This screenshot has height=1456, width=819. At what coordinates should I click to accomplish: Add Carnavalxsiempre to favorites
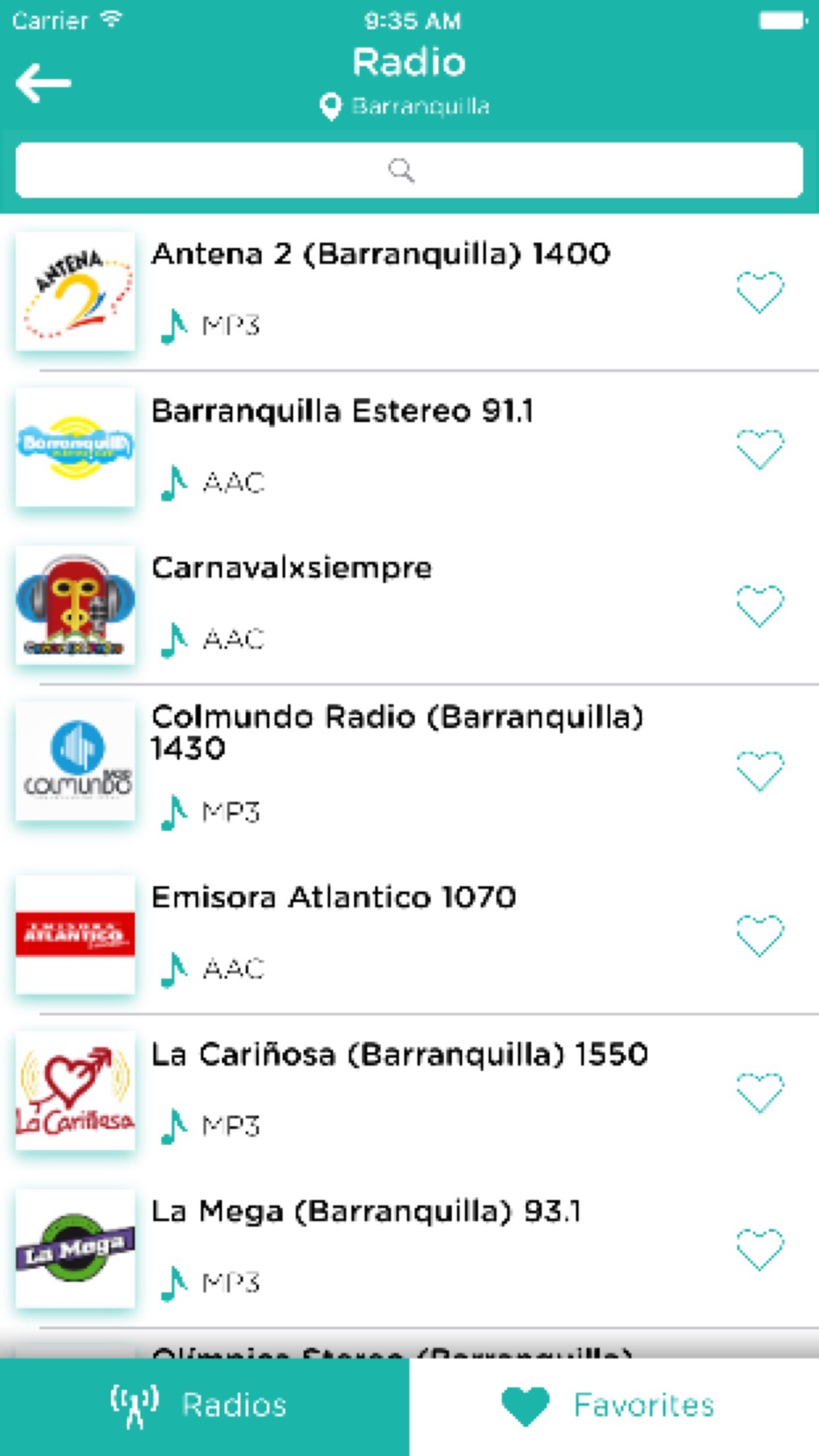pyautogui.click(x=759, y=606)
